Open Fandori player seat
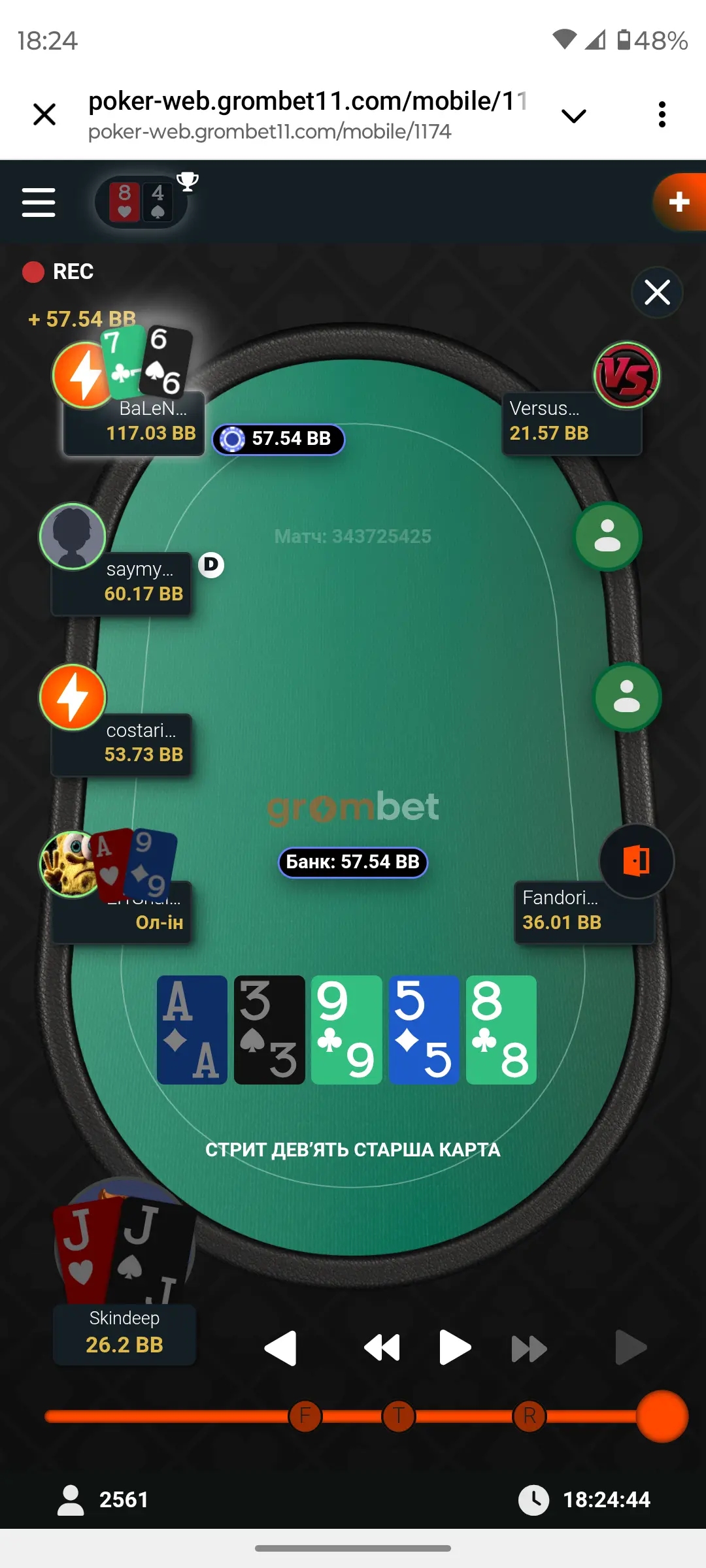Image resolution: width=706 pixels, height=1568 pixels. [584, 911]
